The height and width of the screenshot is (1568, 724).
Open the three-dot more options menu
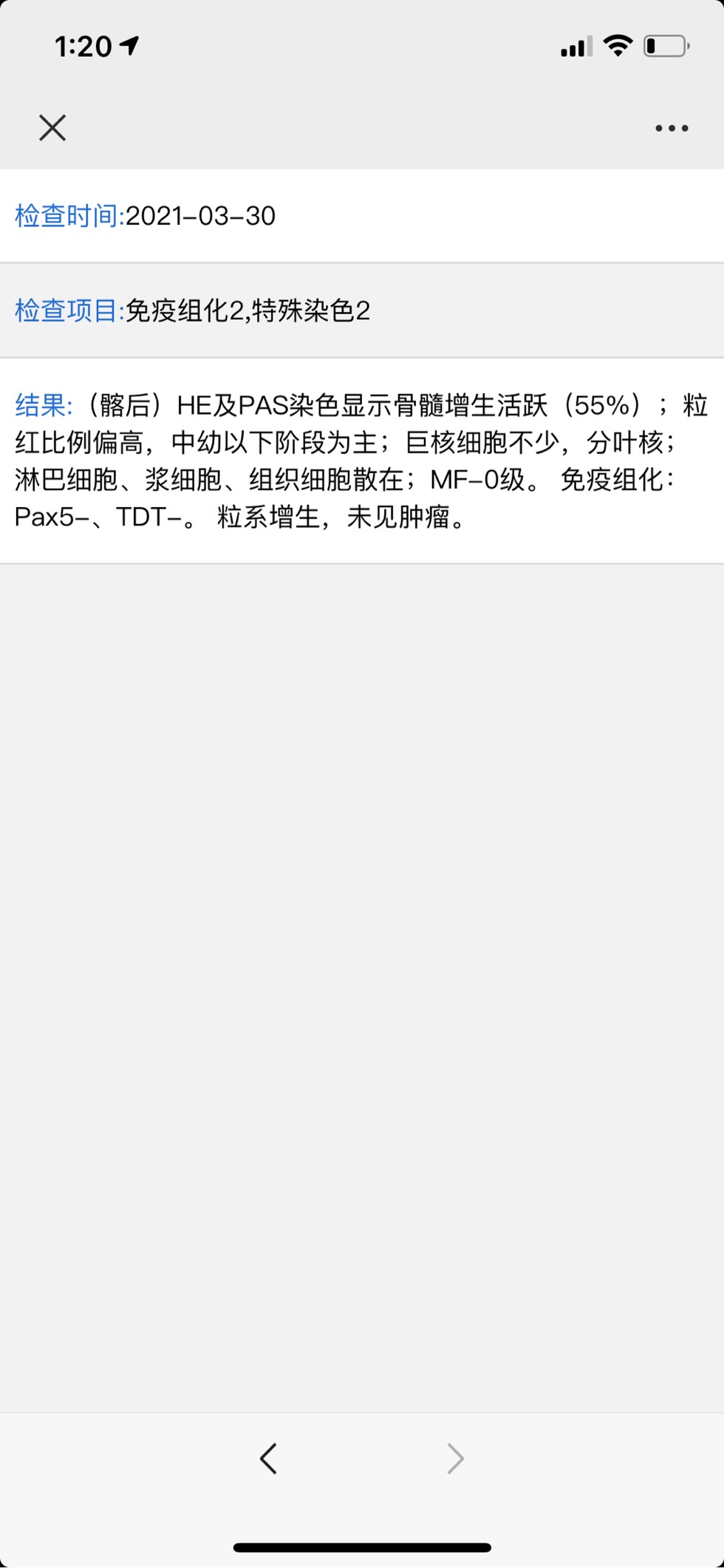coord(672,129)
